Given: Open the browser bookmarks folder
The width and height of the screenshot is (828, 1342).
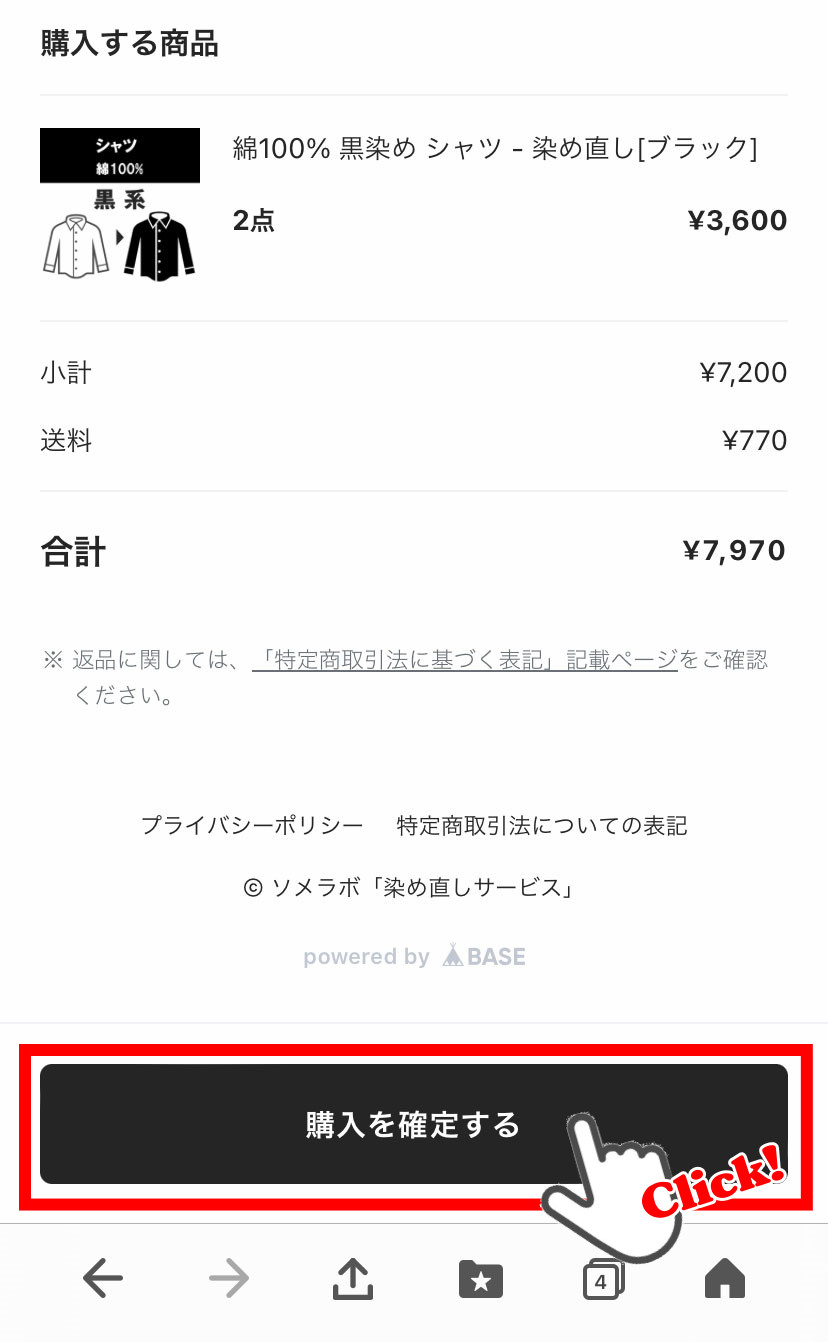Looking at the screenshot, I should pos(480,1278).
